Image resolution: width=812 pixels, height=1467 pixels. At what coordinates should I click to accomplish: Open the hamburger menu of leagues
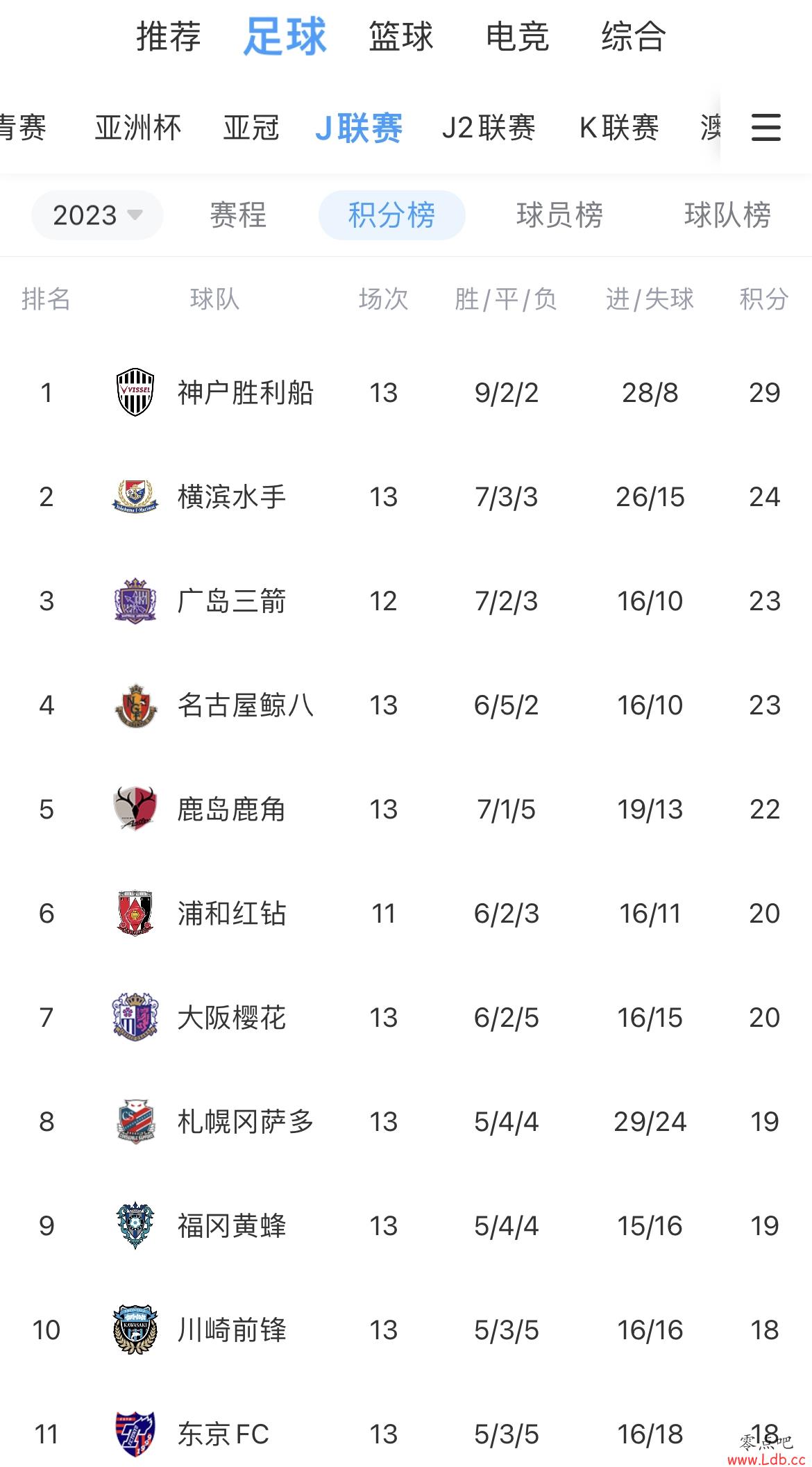pos(766,128)
